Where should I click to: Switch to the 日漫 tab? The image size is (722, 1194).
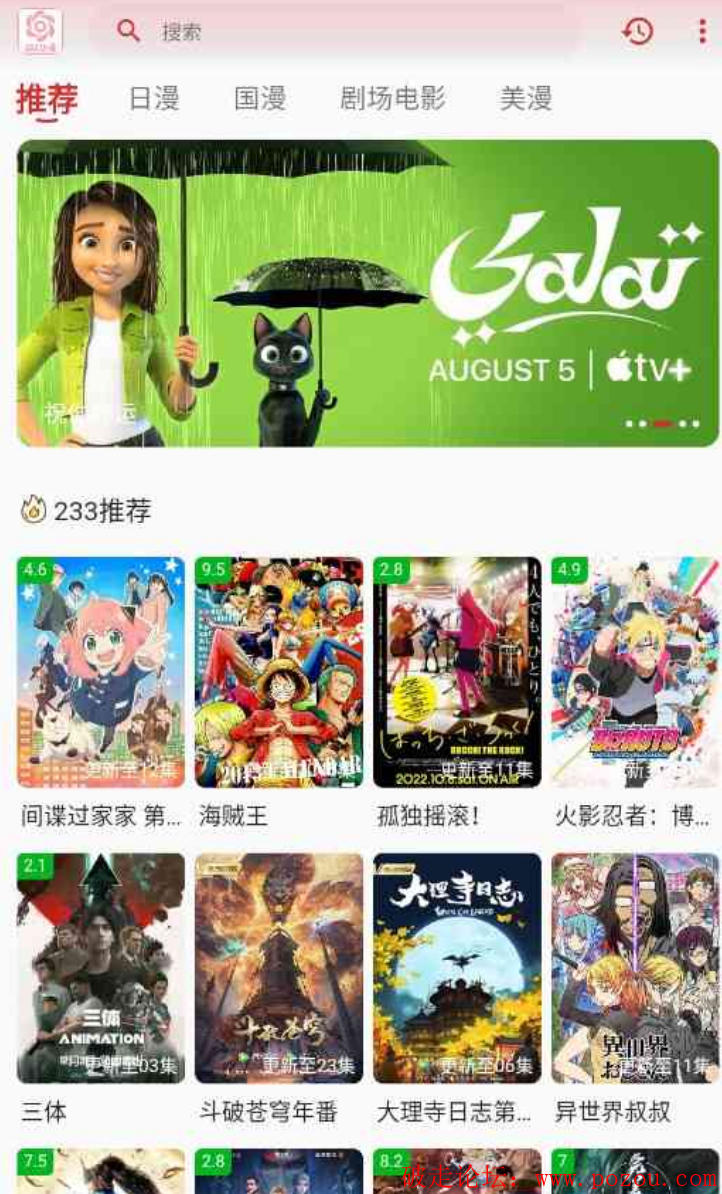154,98
